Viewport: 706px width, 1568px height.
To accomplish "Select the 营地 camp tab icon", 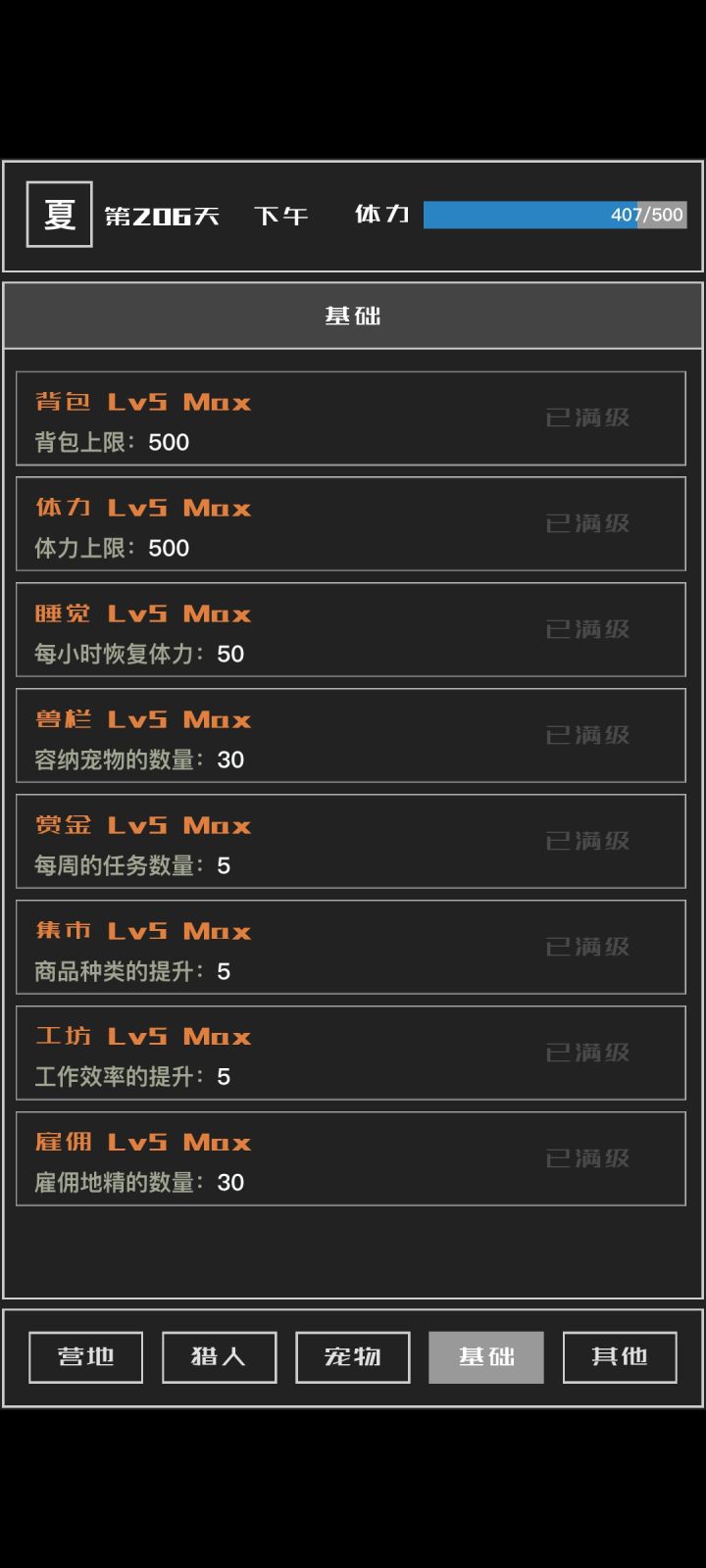I will (85, 1356).
